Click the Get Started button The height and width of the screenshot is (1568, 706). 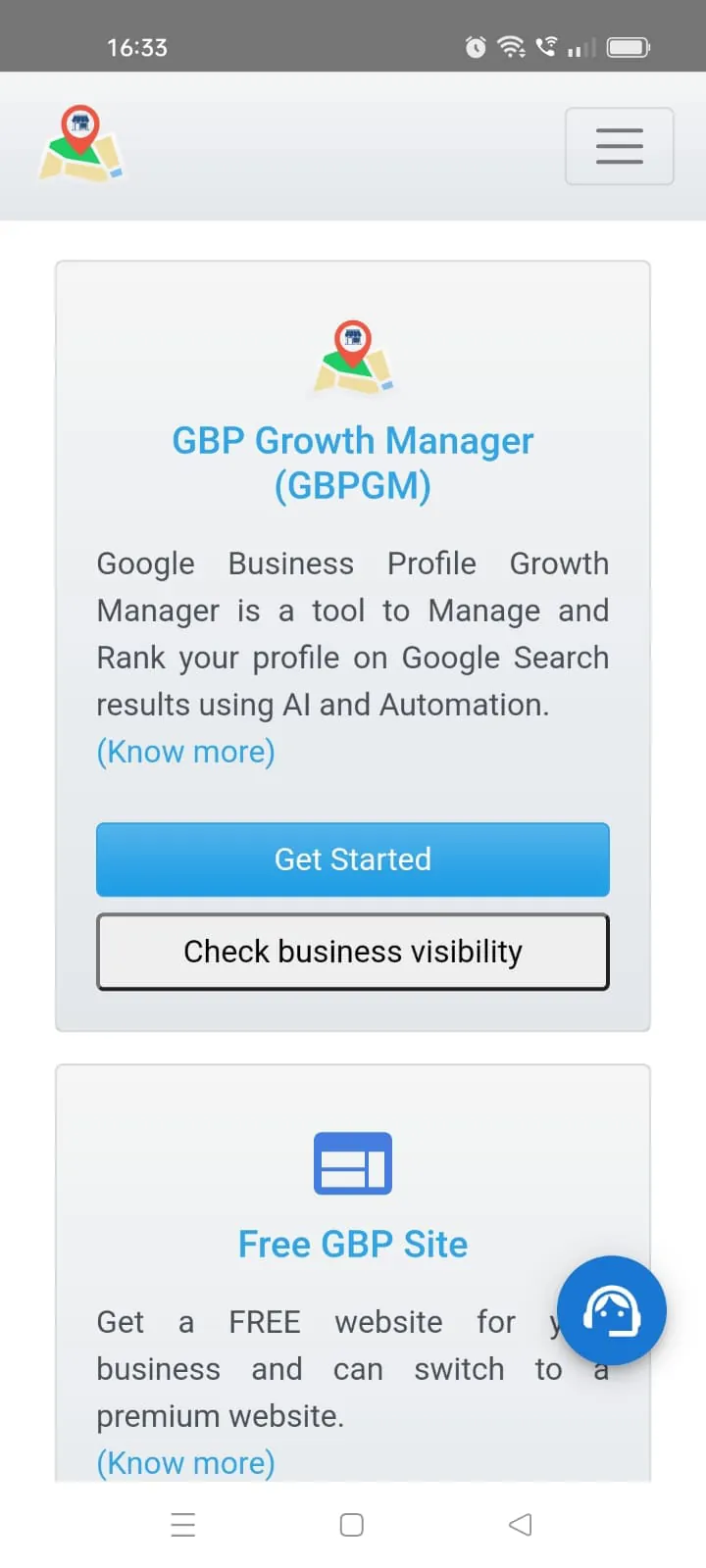[x=353, y=859]
